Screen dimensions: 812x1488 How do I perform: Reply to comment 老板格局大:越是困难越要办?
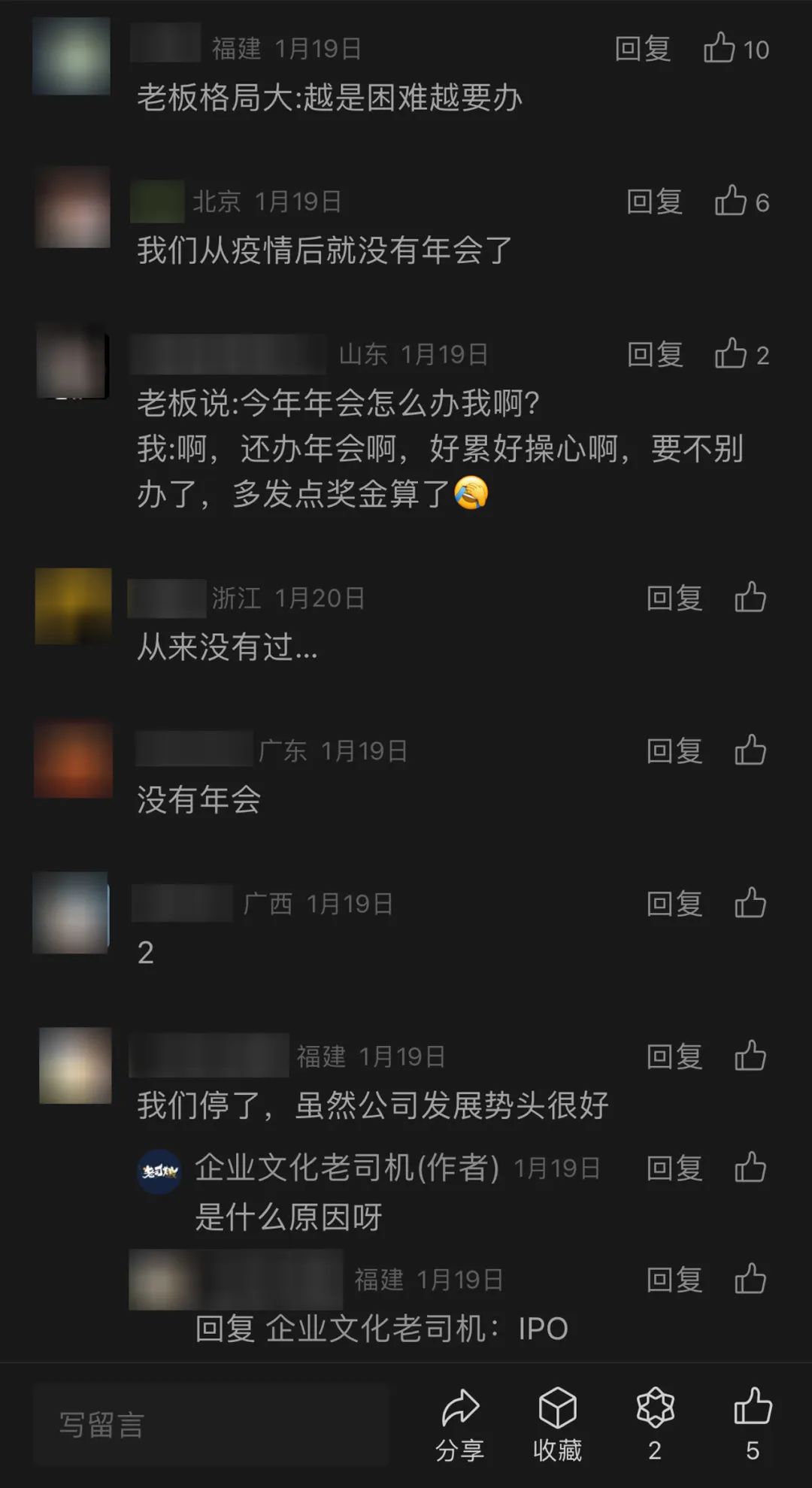tap(643, 49)
